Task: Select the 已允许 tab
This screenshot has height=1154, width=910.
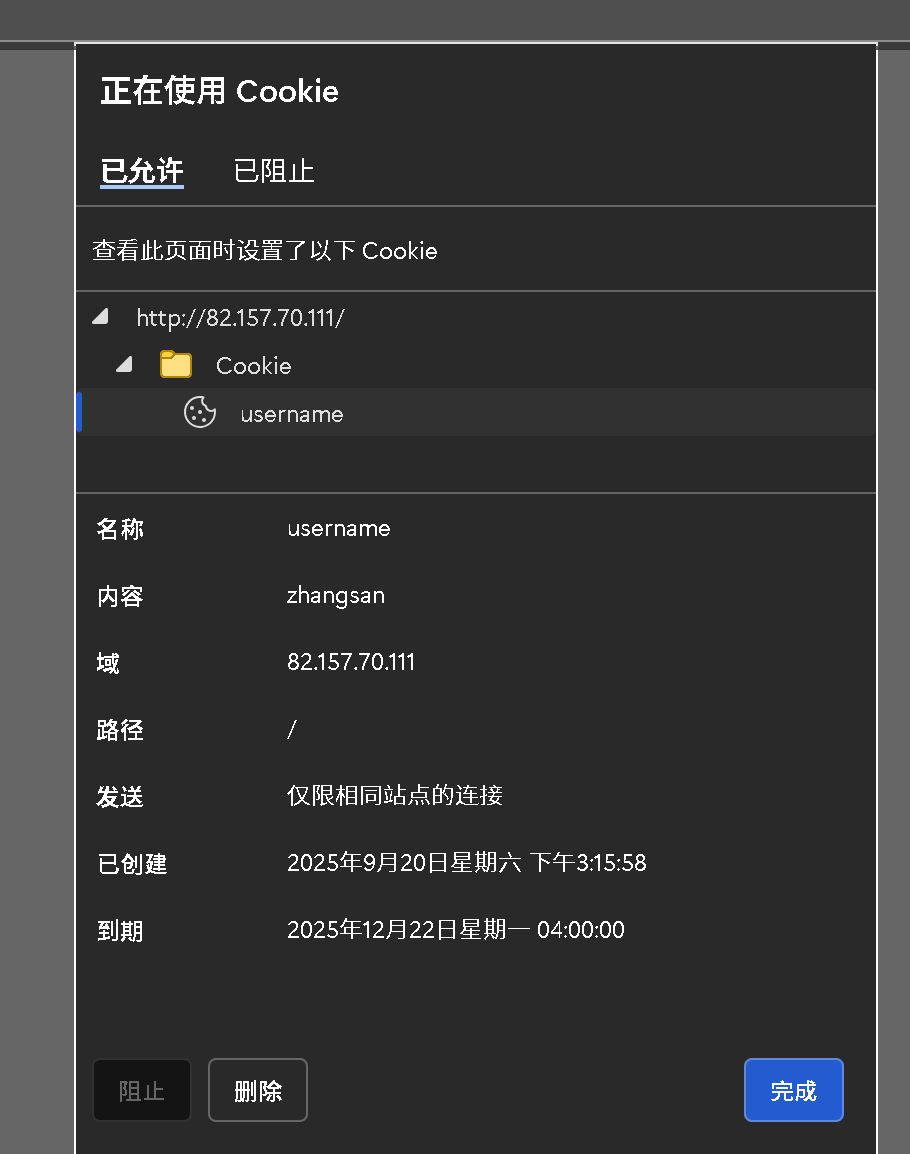Action: pyautogui.click(x=141, y=171)
